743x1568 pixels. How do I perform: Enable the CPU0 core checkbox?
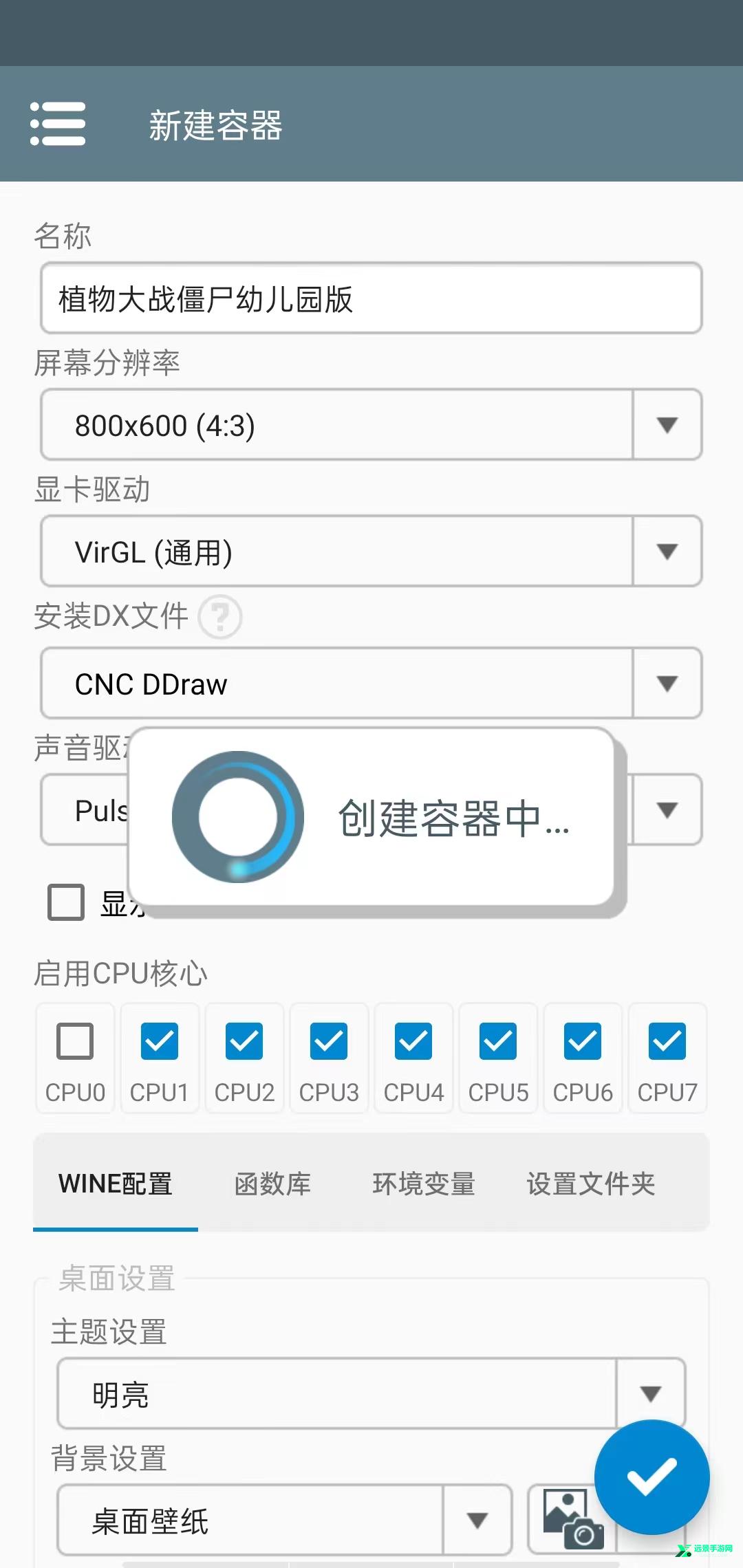pyautogui.click(x=75, y=1041)
